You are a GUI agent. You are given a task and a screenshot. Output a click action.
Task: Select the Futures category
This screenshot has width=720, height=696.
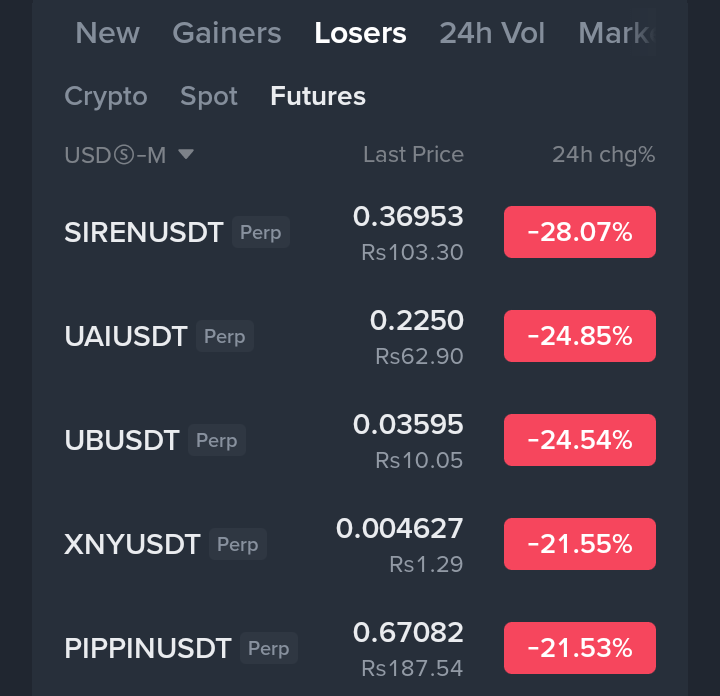318,96
